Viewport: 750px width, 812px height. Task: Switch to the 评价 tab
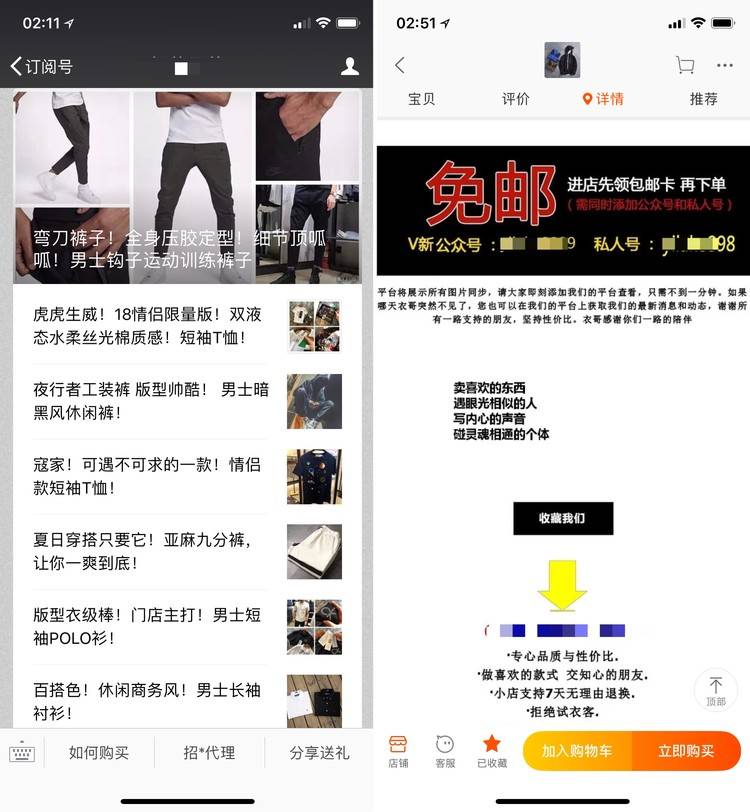click(515, 99)
